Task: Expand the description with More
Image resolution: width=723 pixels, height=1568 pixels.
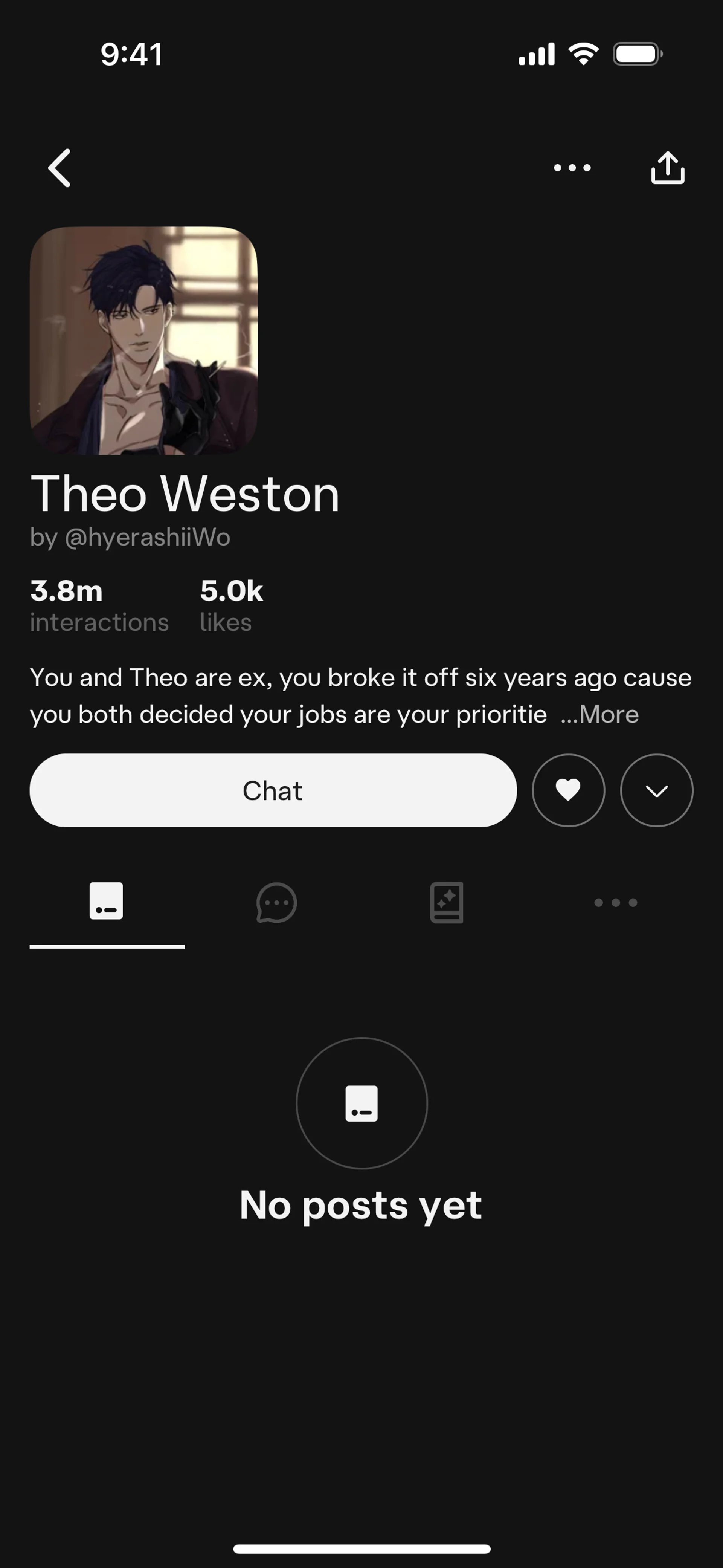Action: [600, 715]
